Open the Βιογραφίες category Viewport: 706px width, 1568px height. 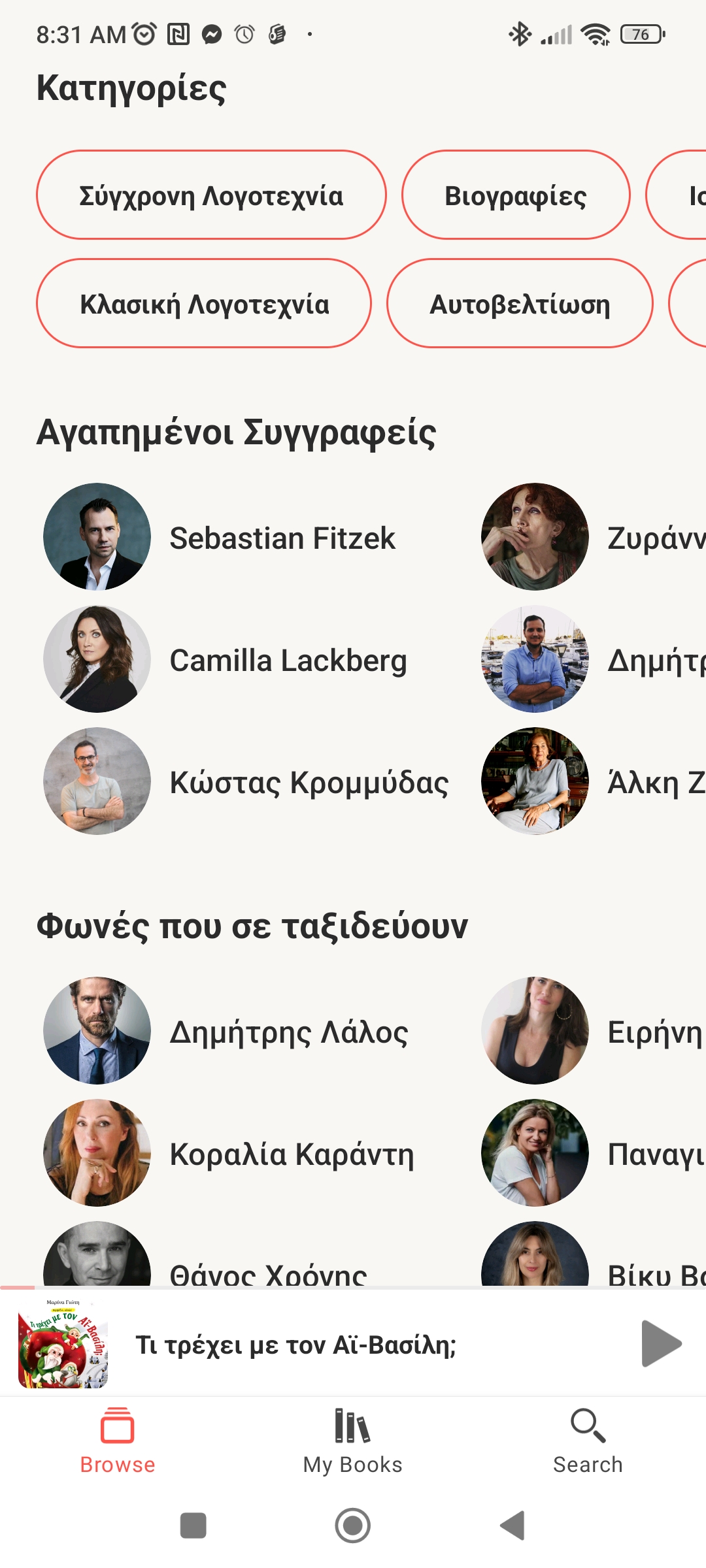click(515, 195)
